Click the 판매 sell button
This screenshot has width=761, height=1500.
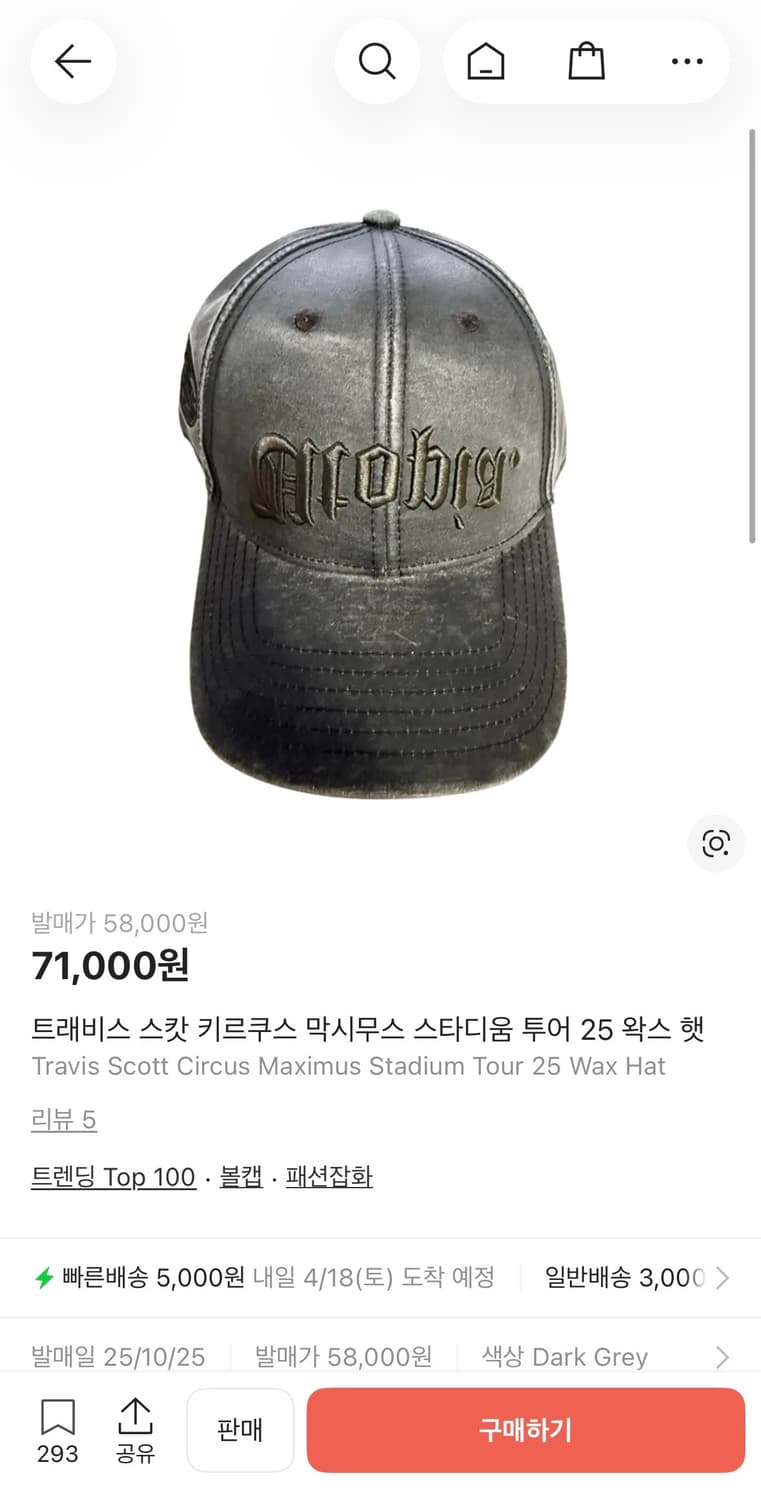pos(240,1429)
